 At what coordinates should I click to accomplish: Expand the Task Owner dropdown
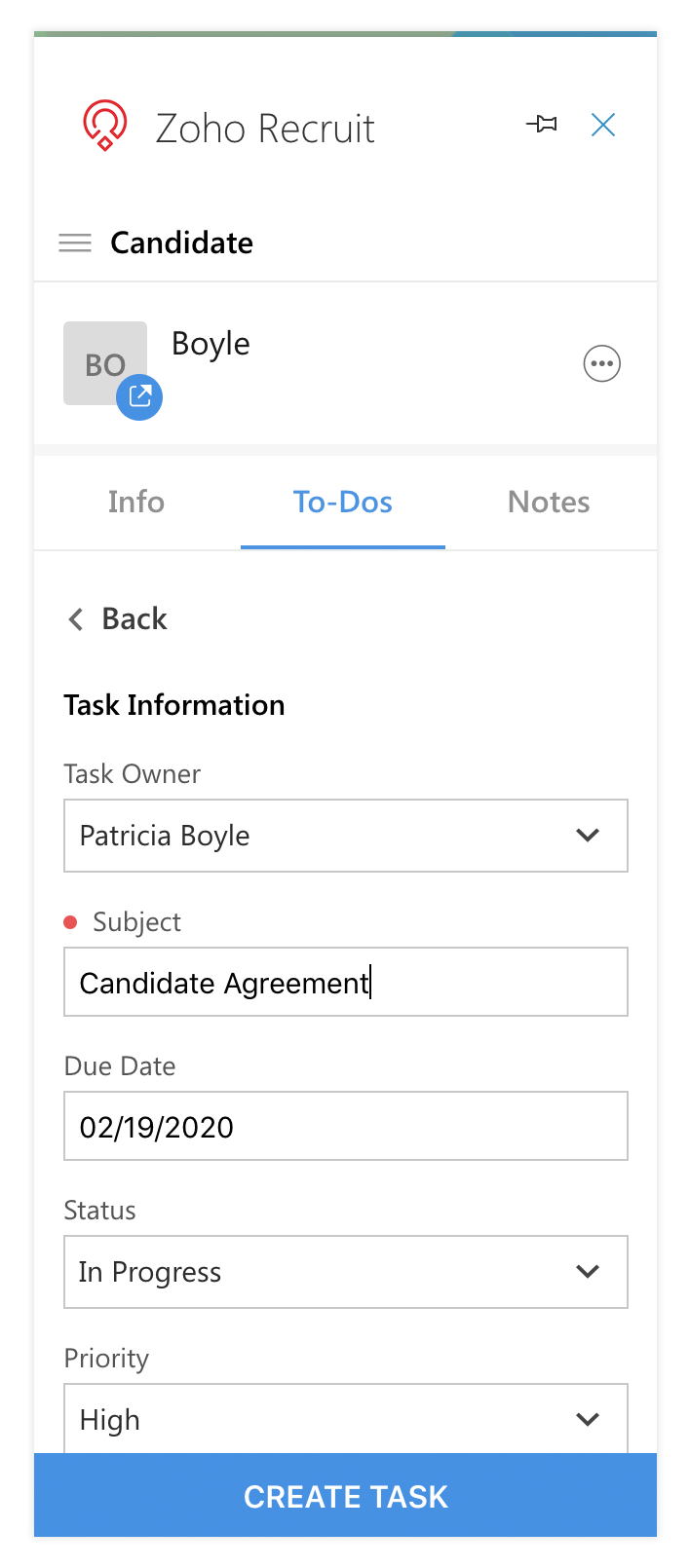[345, 836]
